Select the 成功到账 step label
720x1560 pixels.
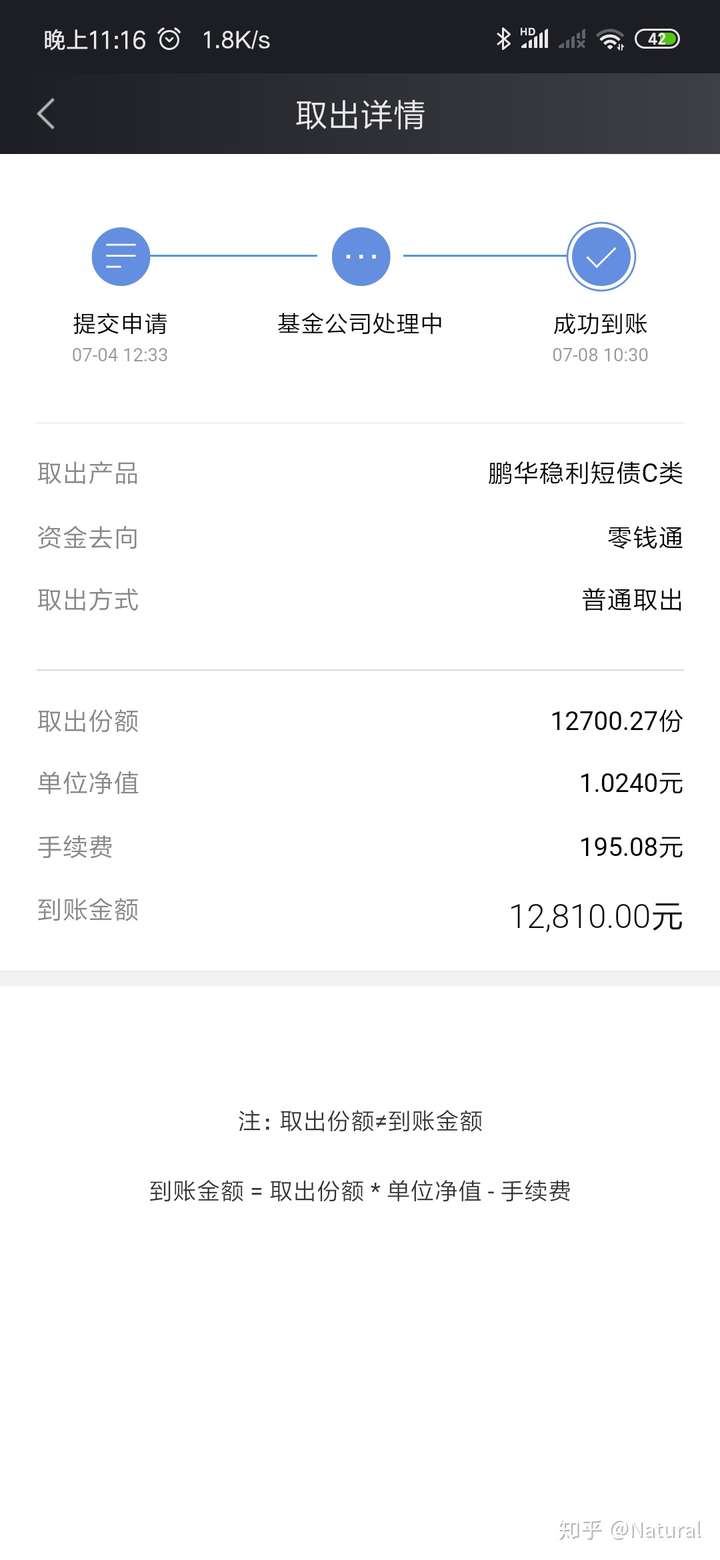click(x=598, y=323)
